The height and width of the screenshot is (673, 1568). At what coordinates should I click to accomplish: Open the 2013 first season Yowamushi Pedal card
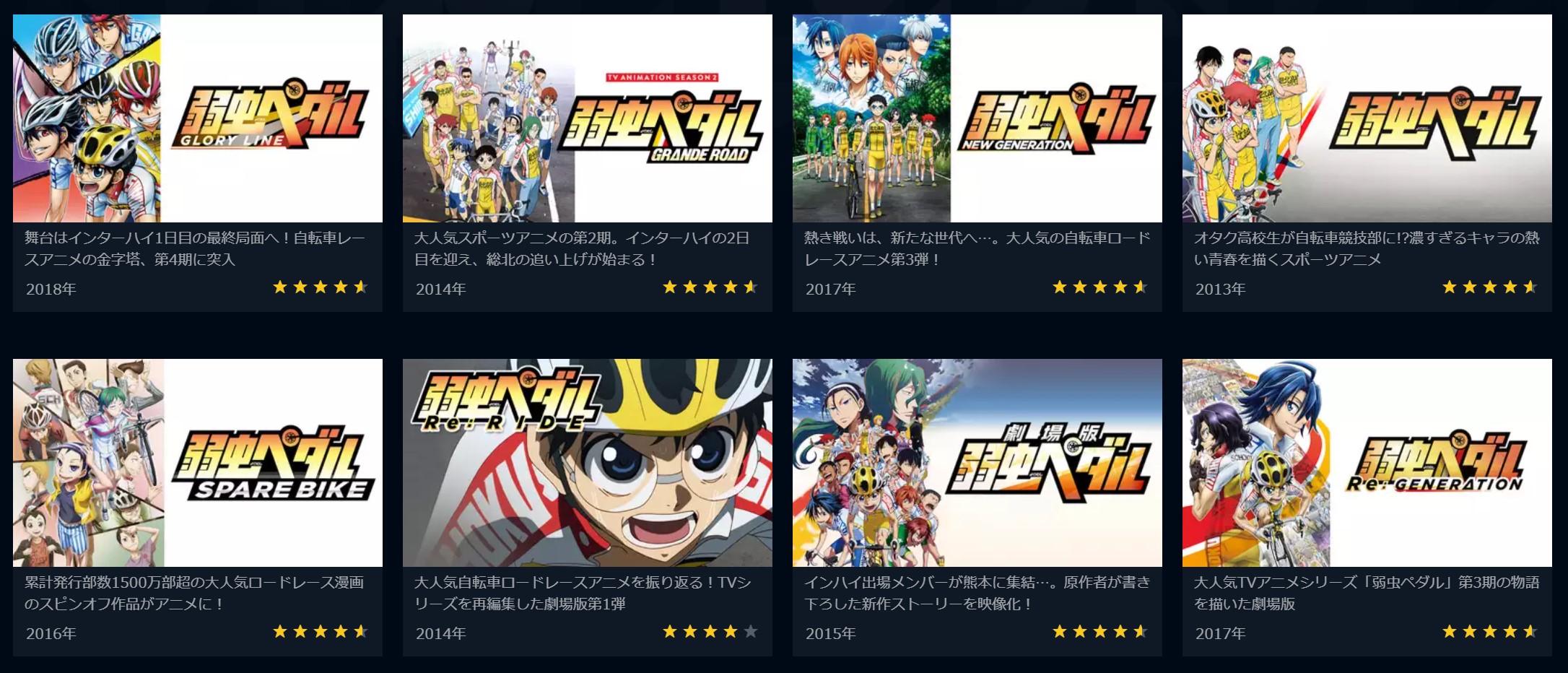pyautogui.click(x=1367, y=119)
